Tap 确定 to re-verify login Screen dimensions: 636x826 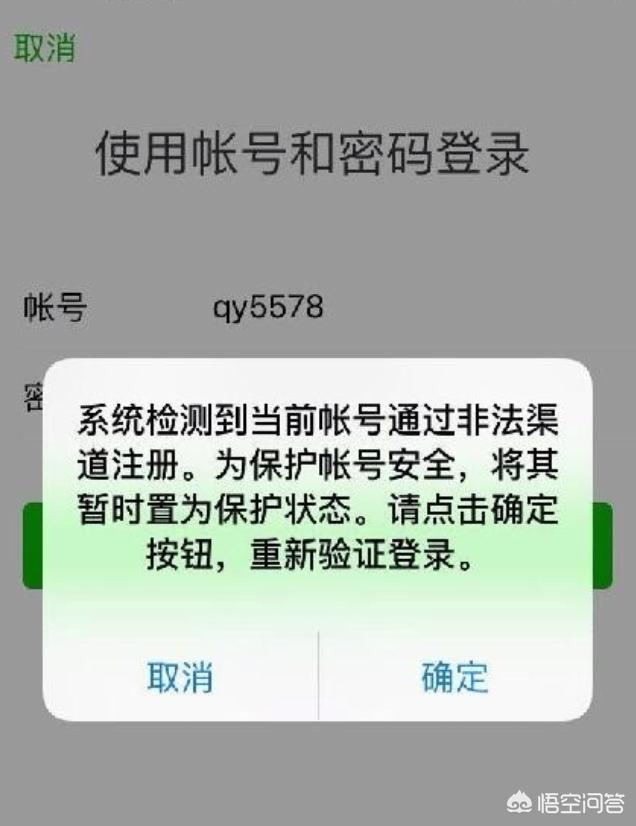[x=455, y=677]
